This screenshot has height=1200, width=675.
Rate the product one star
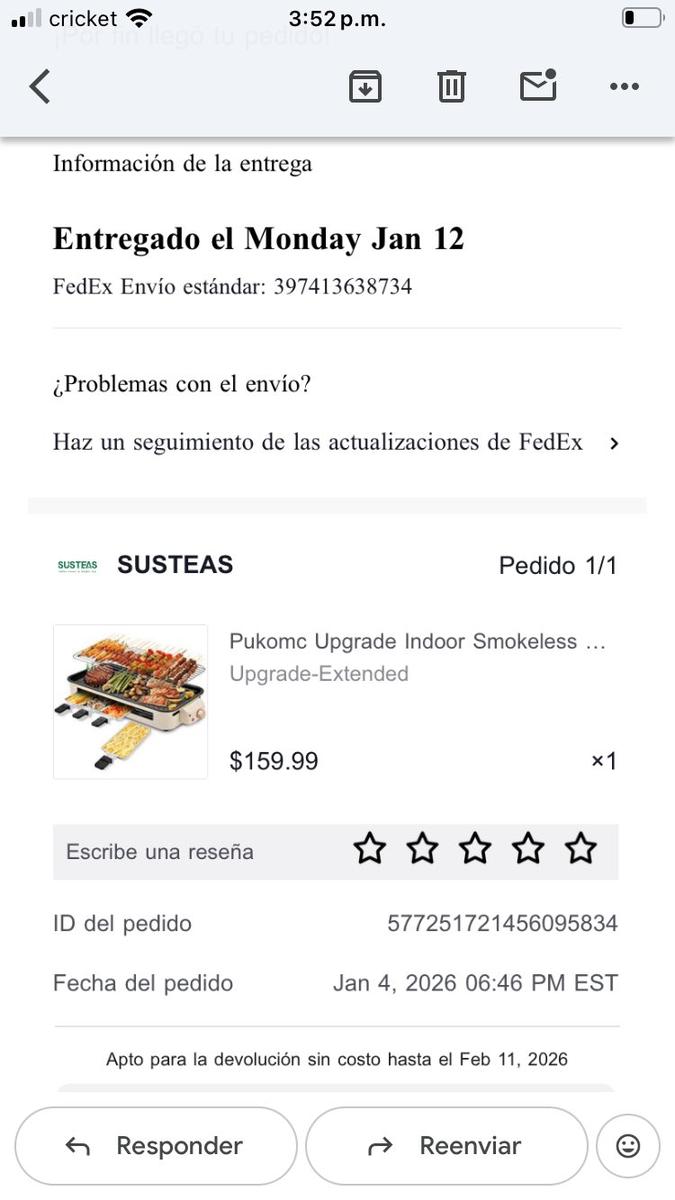coord(370,850)
